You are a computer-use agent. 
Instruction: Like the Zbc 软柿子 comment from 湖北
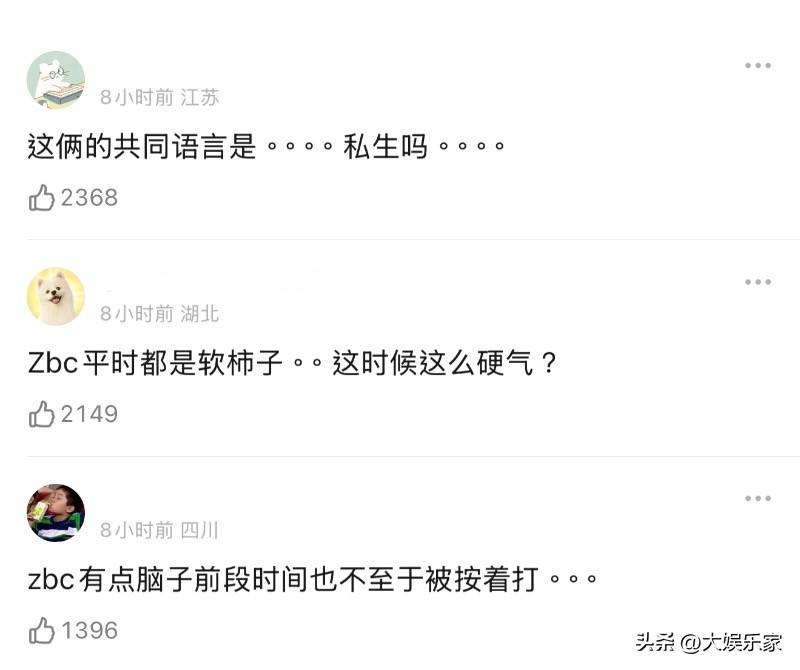tap(42, 414)
